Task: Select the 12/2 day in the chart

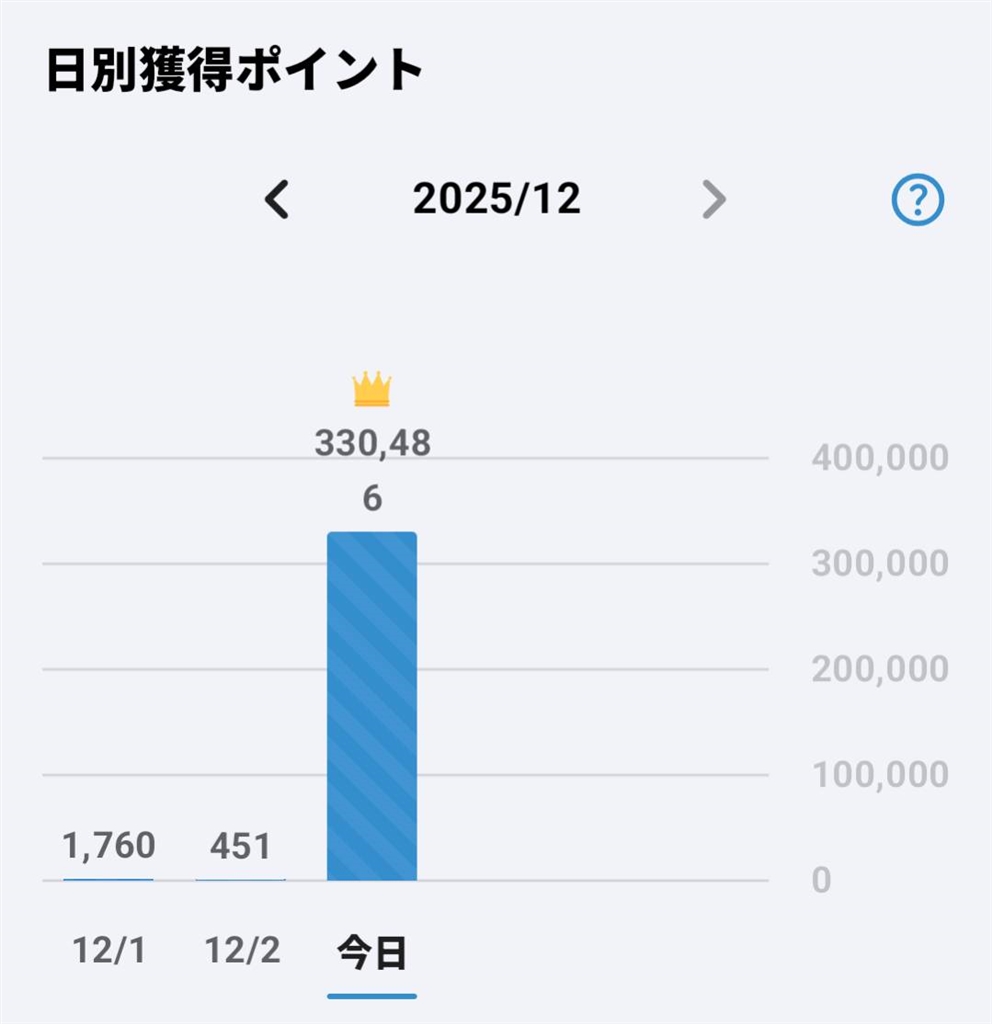Action: click(241, 951)
